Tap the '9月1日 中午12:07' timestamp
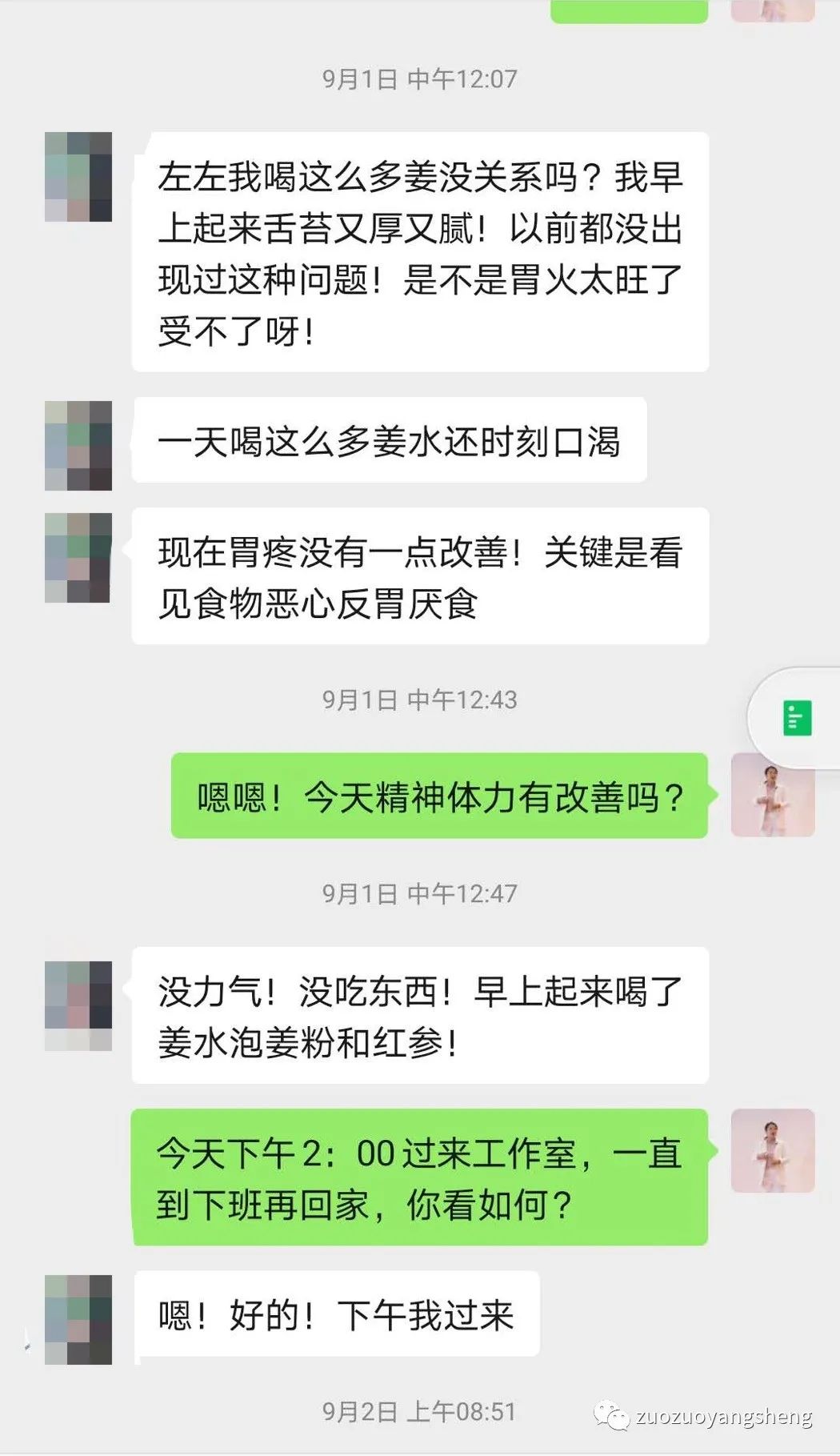This screenshot has width=840, height=1456. (419, 79)
